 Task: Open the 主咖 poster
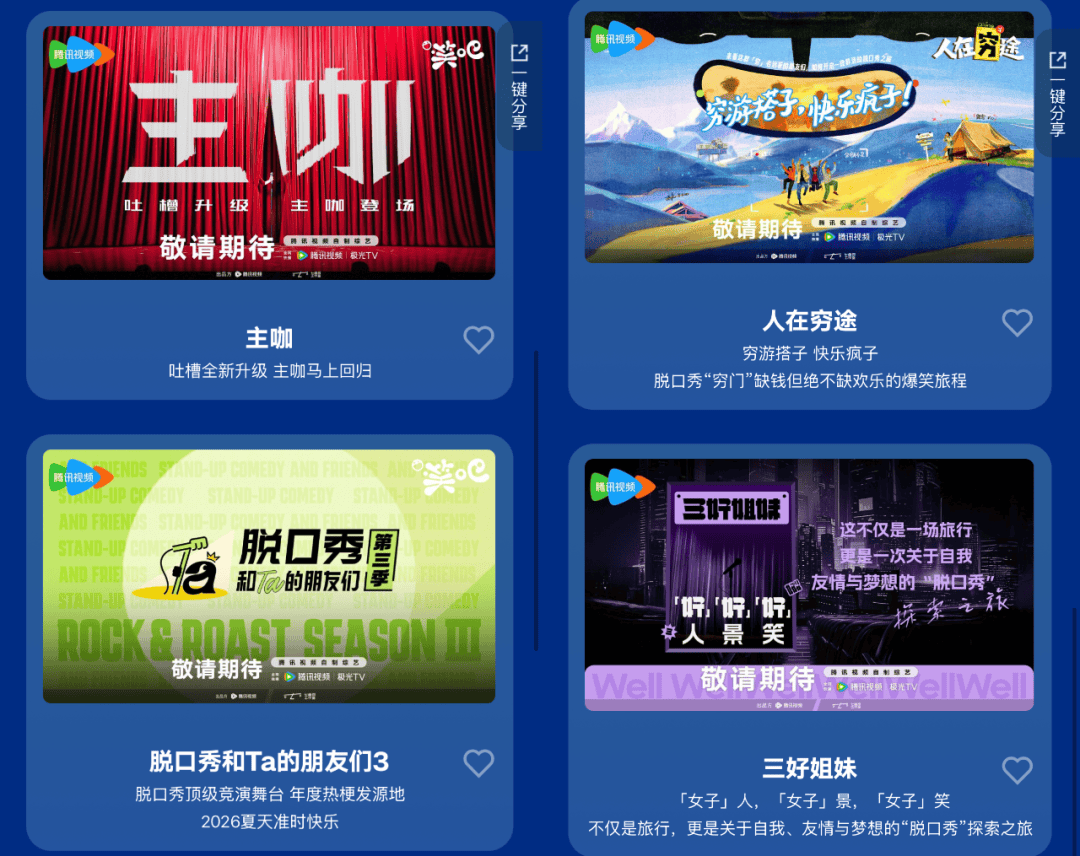269,153
